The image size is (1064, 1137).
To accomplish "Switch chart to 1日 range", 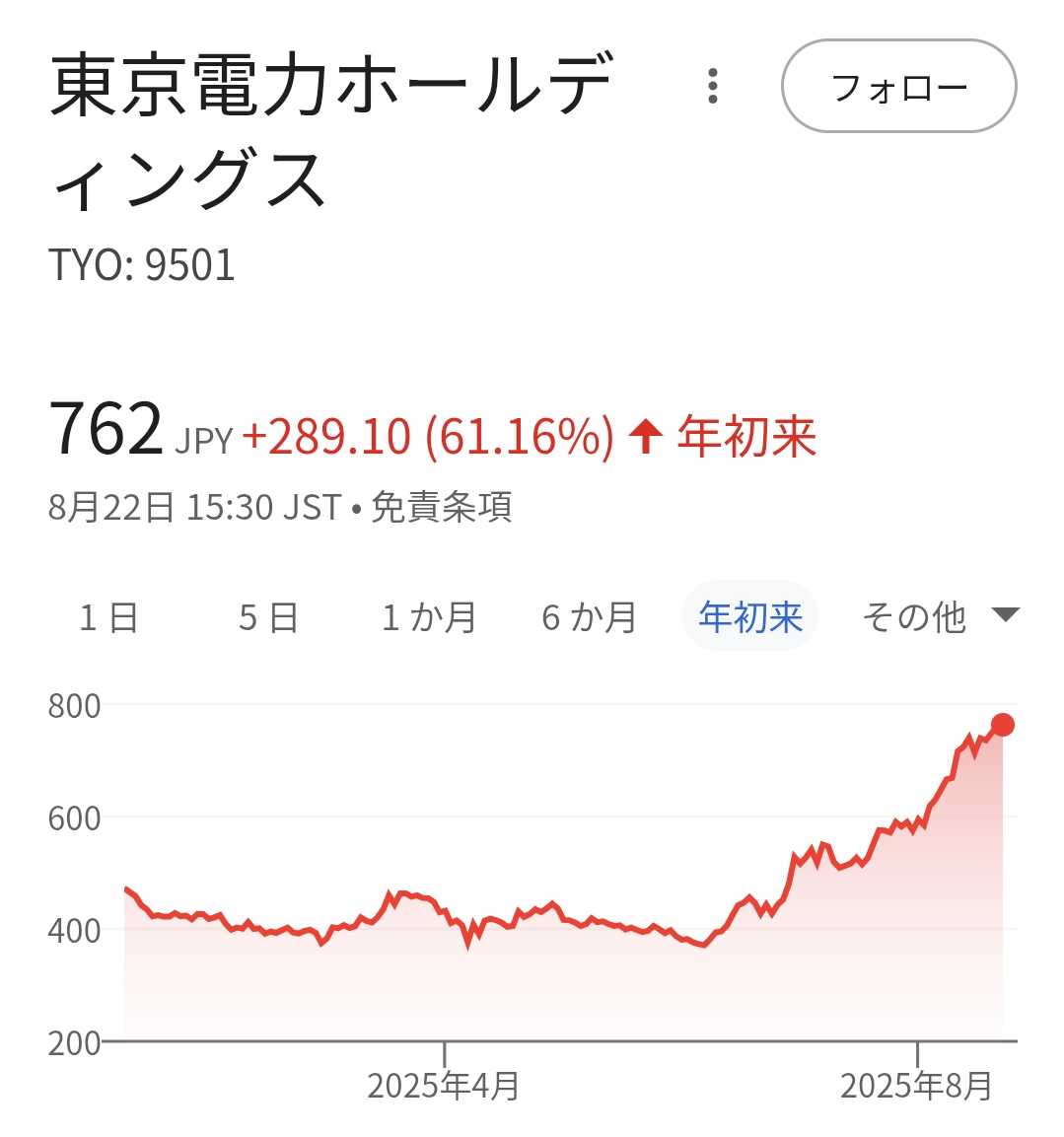I will point(108,617).
